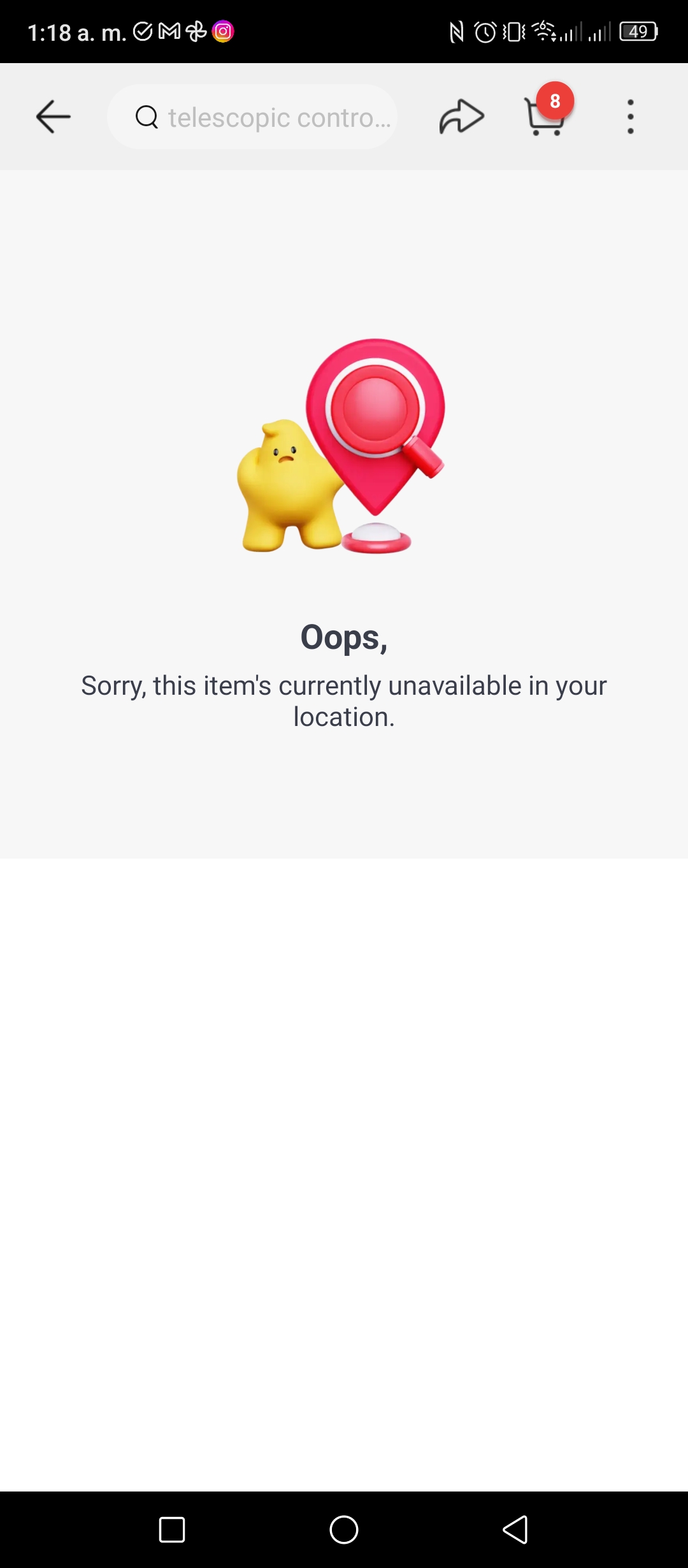The width and height of the screenshot is (688, 1568).
Task: Go back using the app bar arrow
Action: click(x=53, y=117)
